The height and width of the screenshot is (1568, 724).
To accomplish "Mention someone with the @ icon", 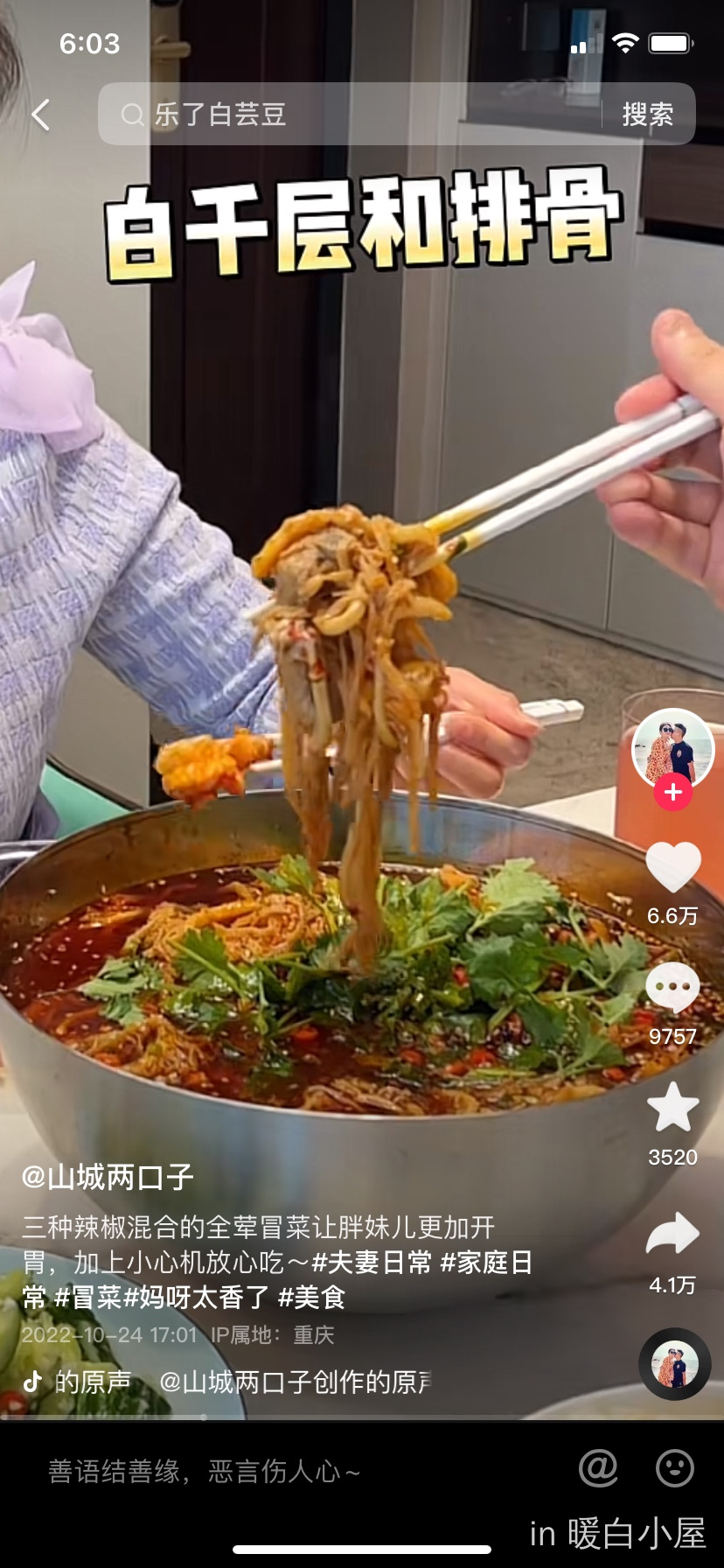I will point(598,1468).
